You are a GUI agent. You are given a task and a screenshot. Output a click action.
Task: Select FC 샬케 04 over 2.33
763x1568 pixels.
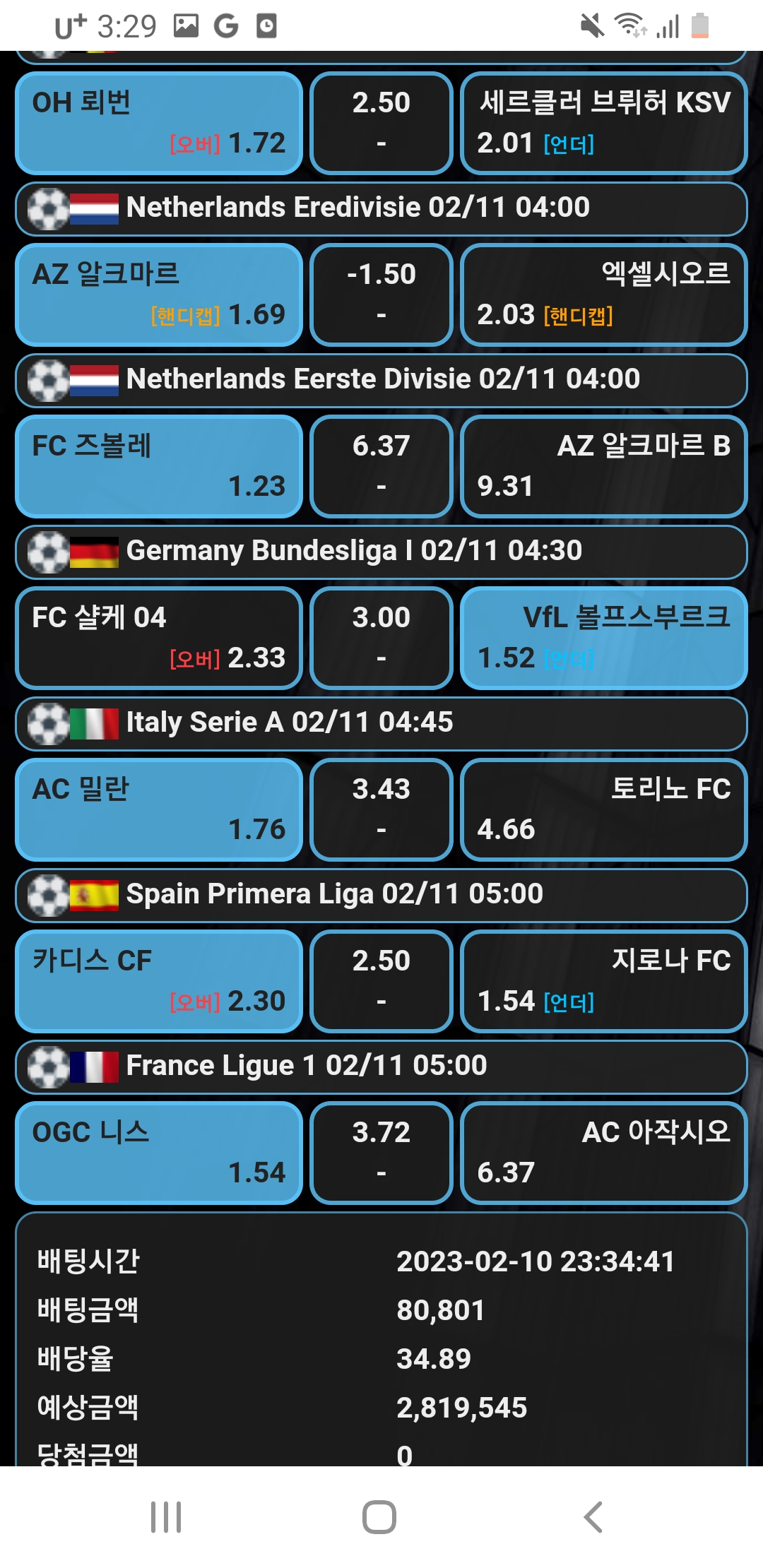[x=159, y=638]
